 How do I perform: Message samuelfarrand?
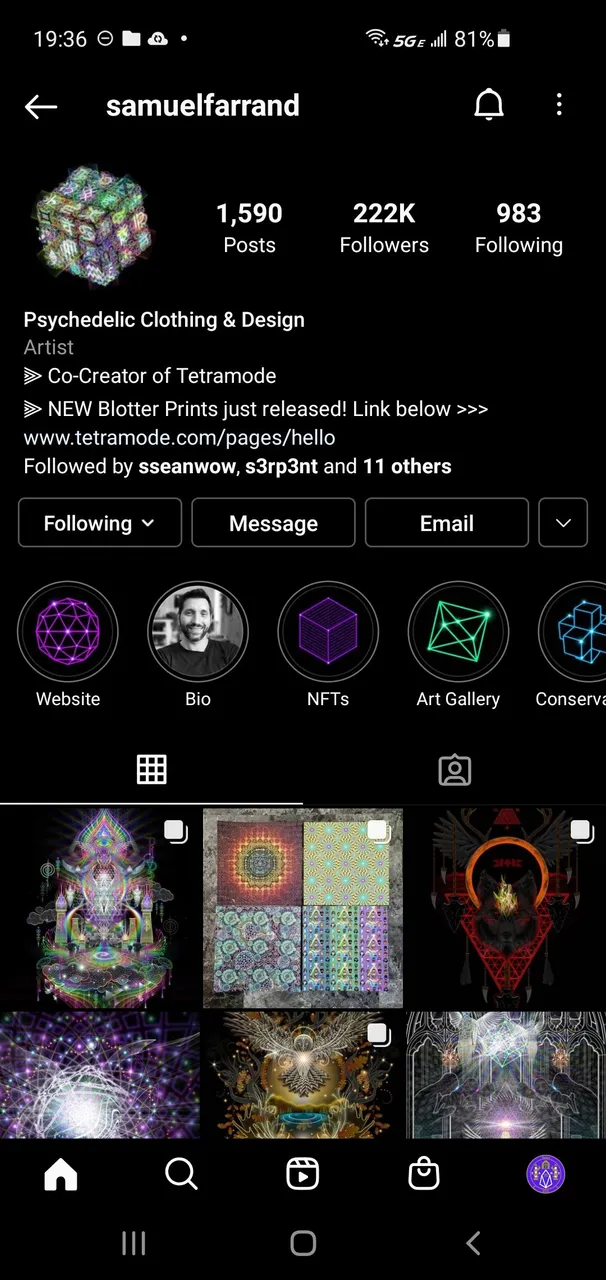click(273, 523)
